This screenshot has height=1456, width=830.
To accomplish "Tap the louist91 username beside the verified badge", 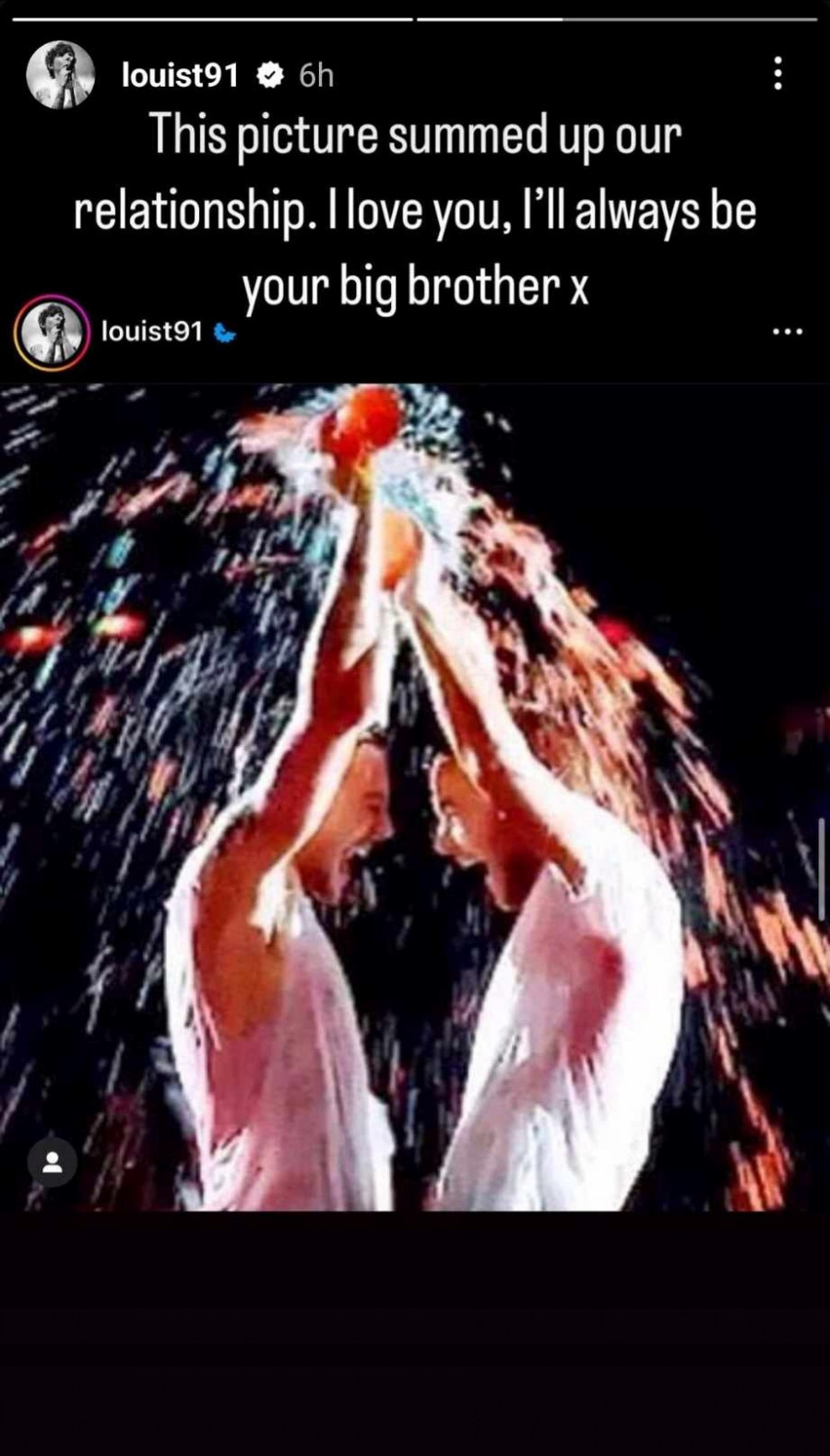I will (180, 75).
